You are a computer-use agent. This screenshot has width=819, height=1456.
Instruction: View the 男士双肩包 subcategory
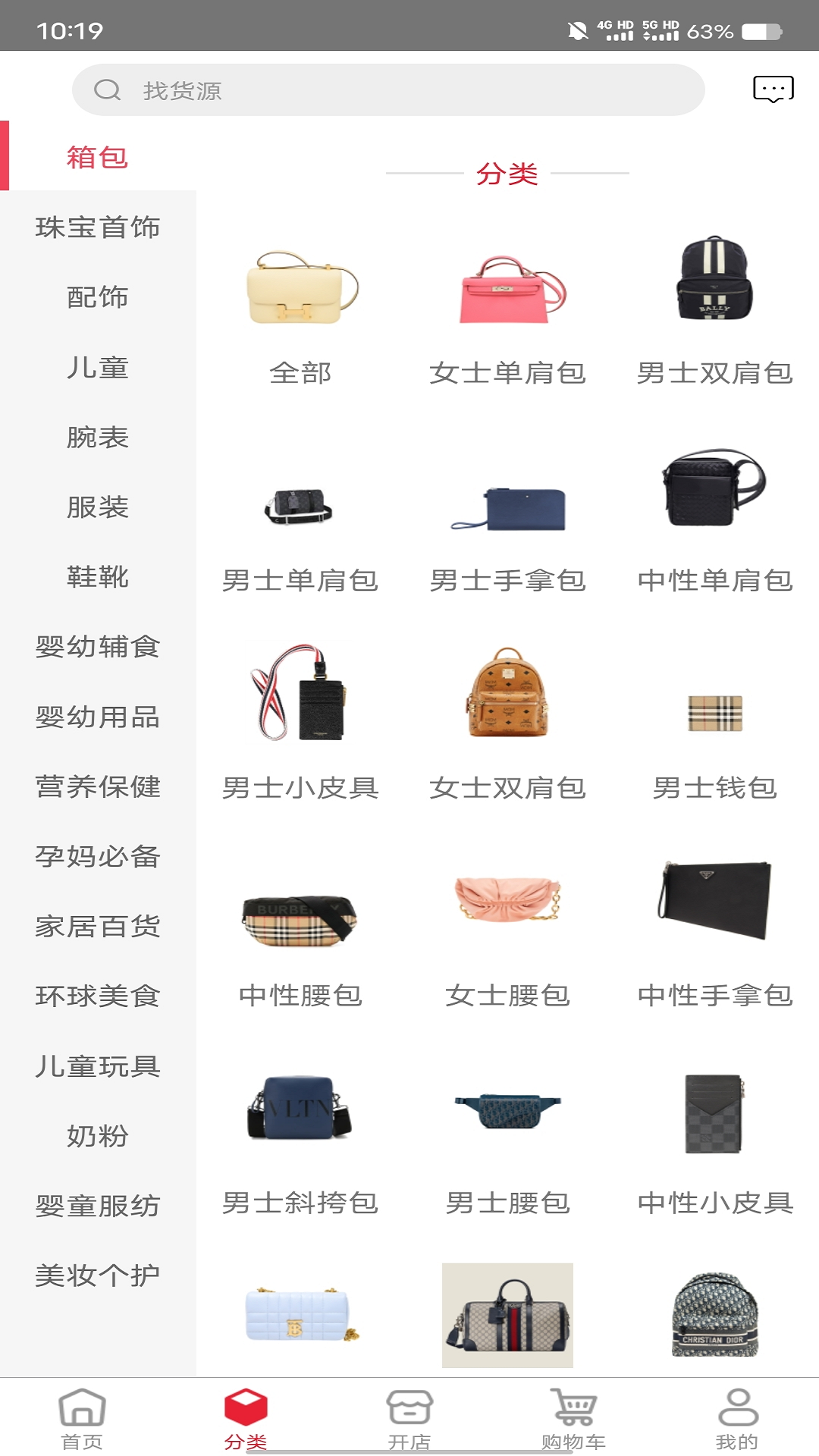(x=714, y=315)
